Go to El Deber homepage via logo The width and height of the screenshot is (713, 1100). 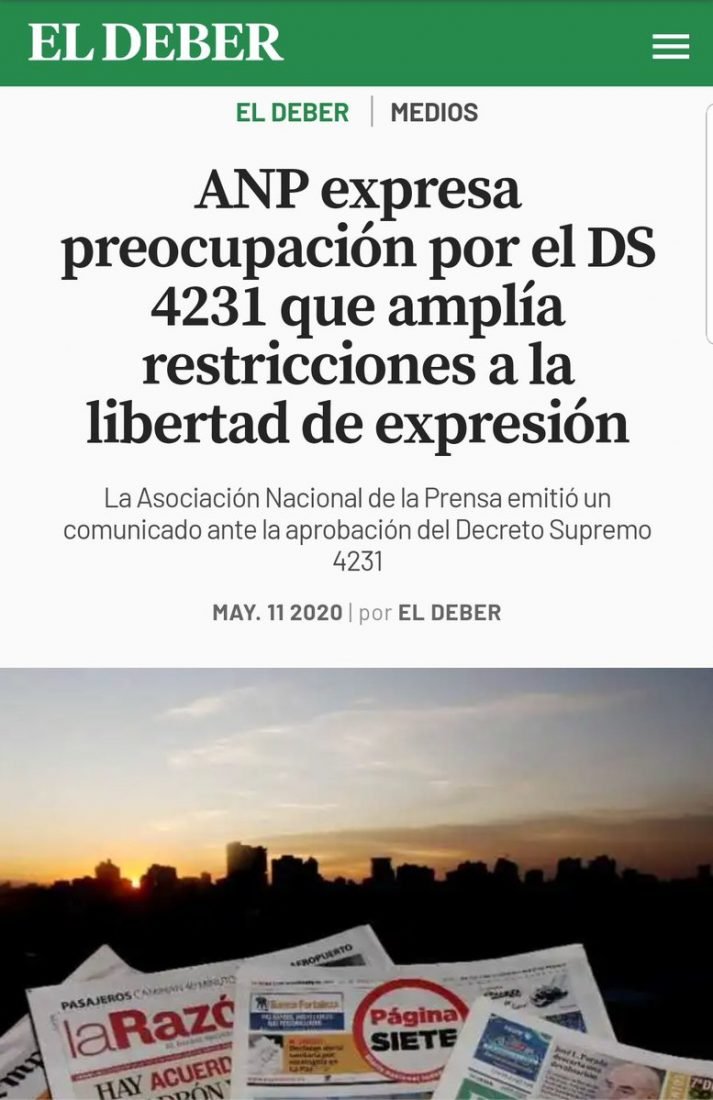tap(155, 44)
